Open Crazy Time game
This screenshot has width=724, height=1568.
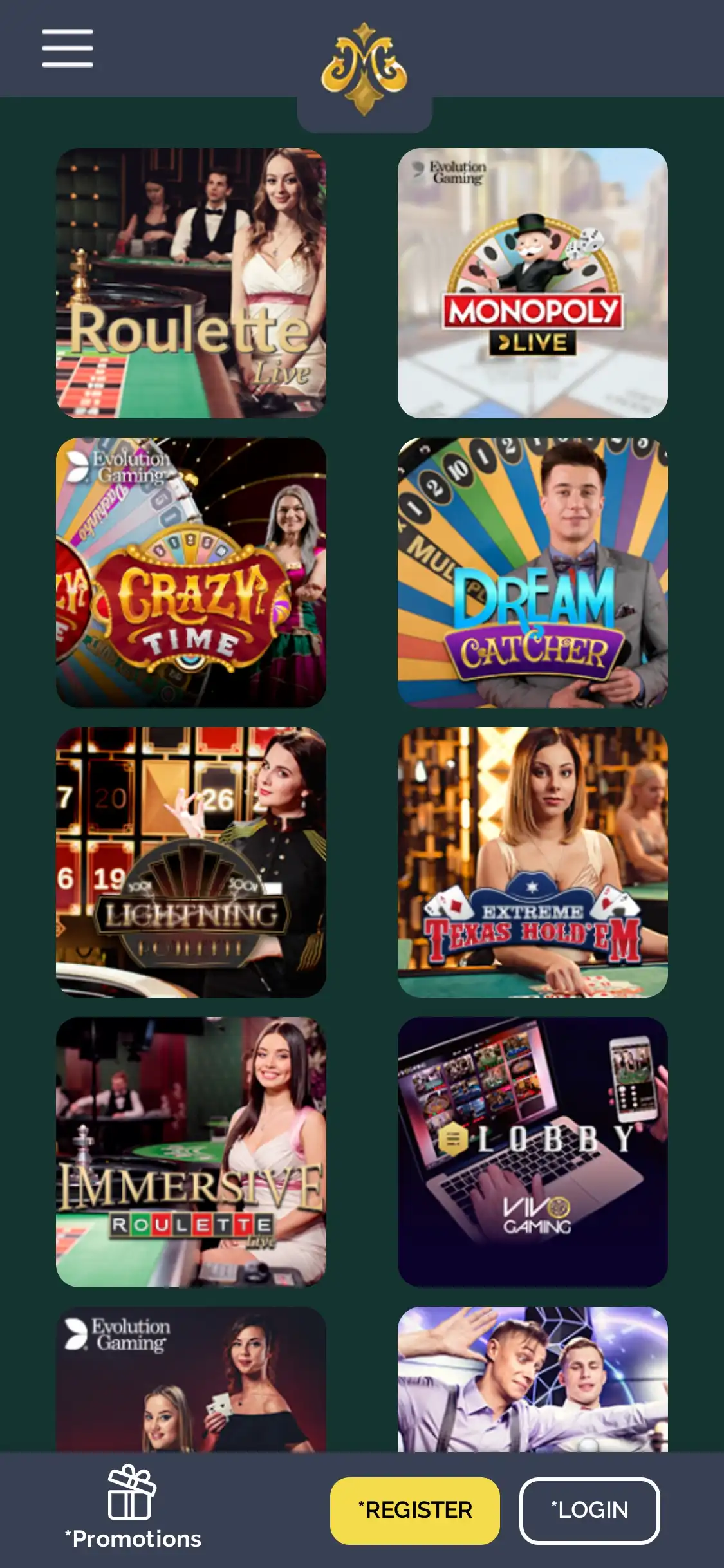click(x=191, y=573)
